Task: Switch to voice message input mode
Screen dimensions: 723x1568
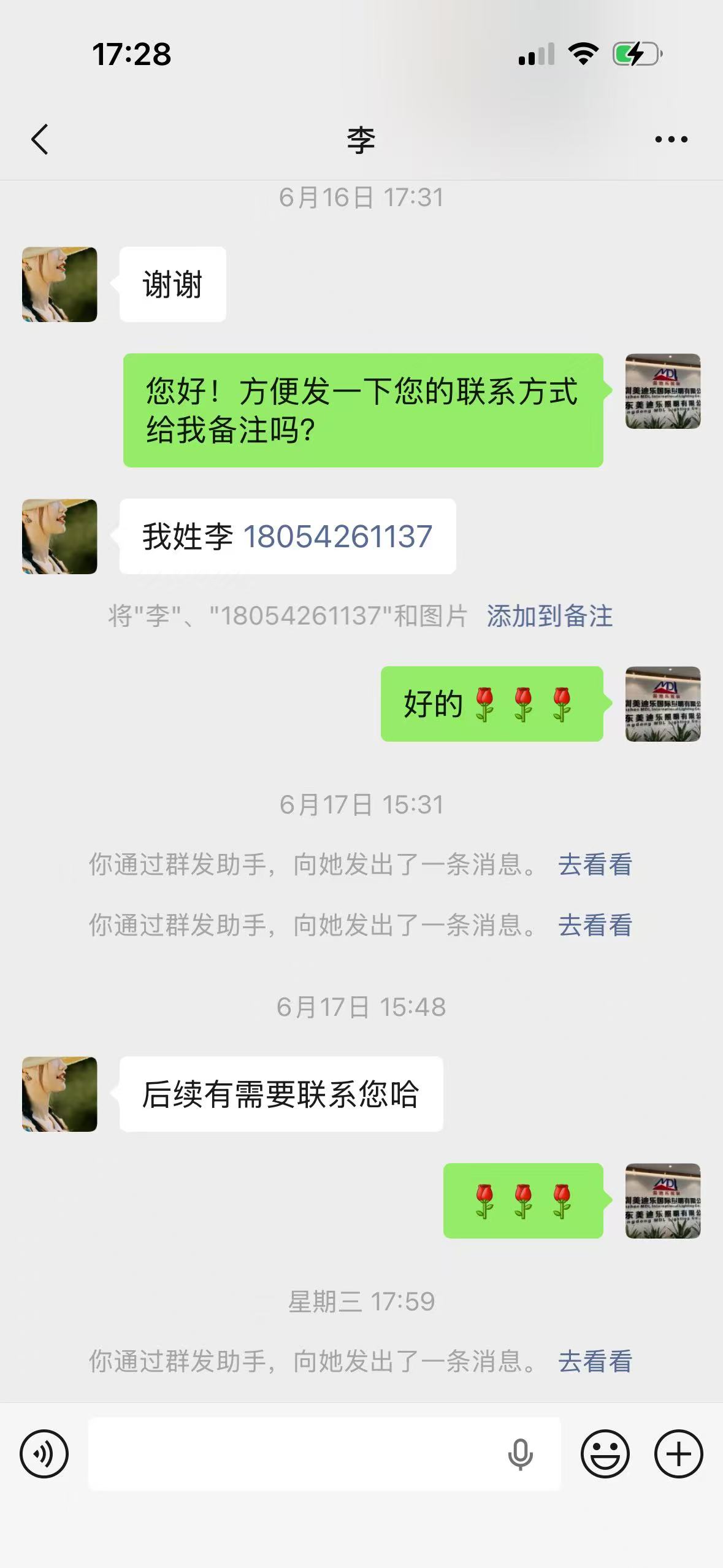Action: (x=44, y=1454)
